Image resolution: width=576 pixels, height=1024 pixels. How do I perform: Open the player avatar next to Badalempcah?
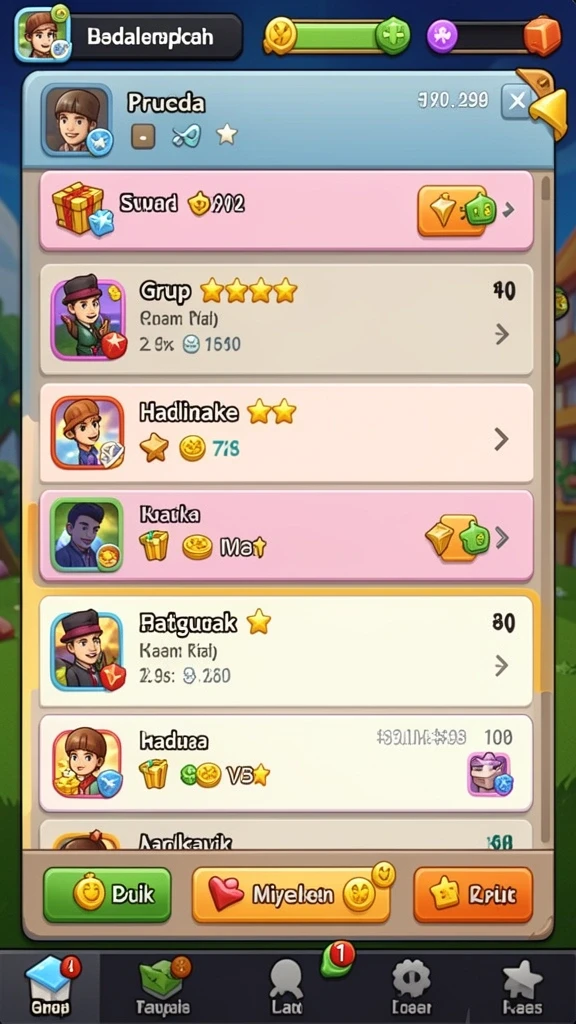point(43,34)
